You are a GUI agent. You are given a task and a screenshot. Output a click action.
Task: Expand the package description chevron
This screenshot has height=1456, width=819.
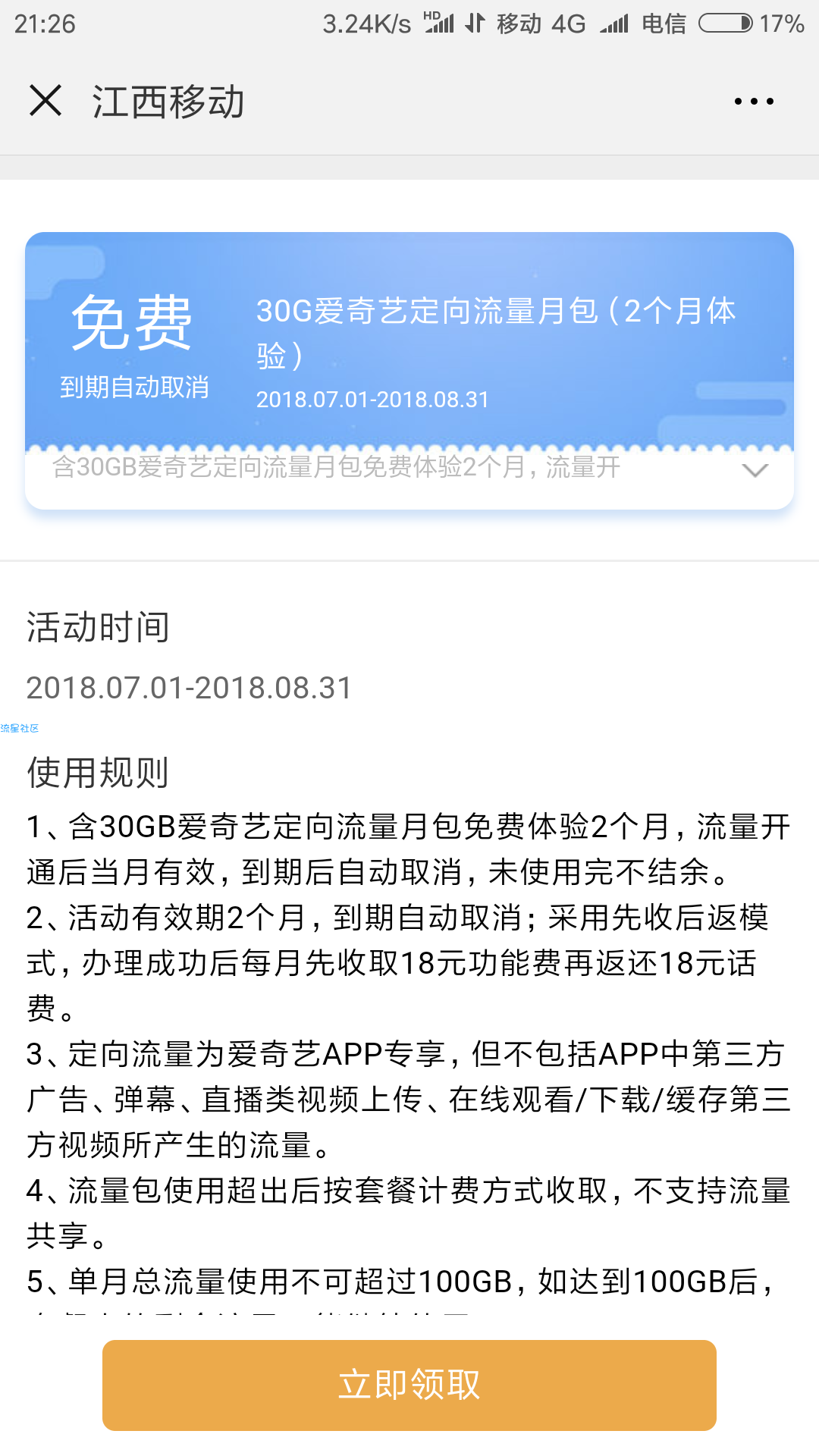(x=755, y=470)
